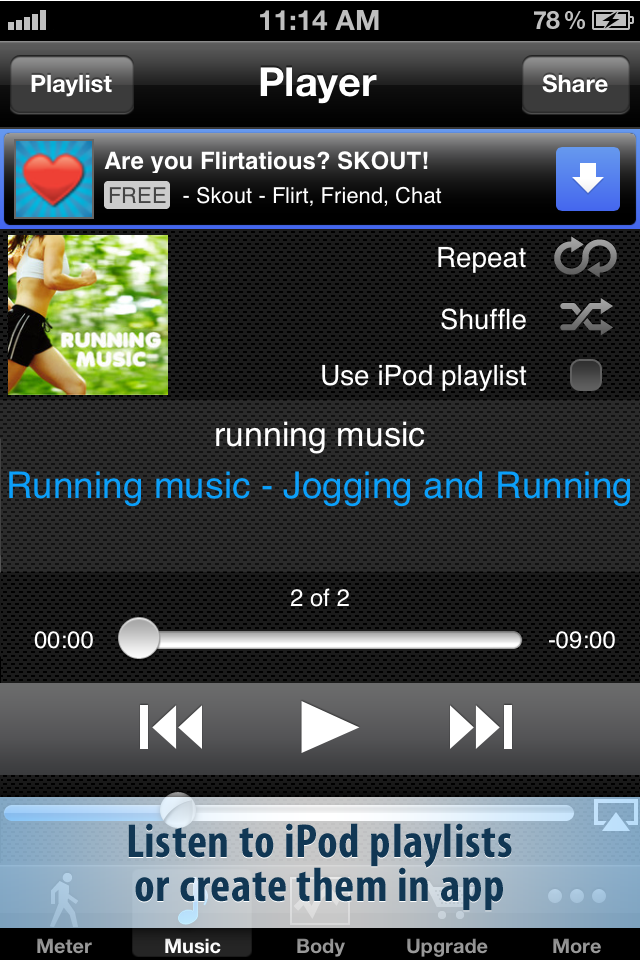Open the Playlist button
Image resolution: width=640 pixels, height=960 pixels.
(71, 85)
